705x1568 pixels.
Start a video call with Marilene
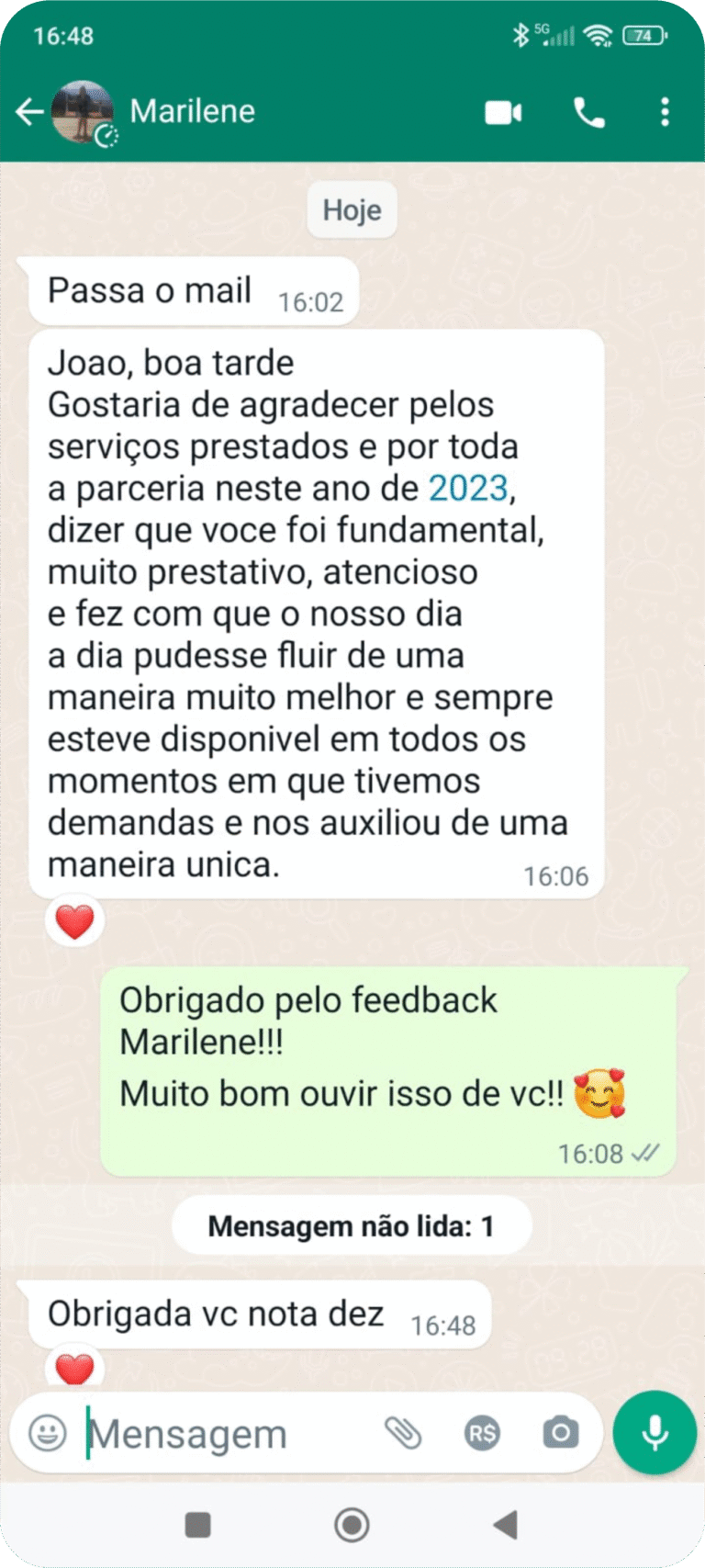point(503,112)
